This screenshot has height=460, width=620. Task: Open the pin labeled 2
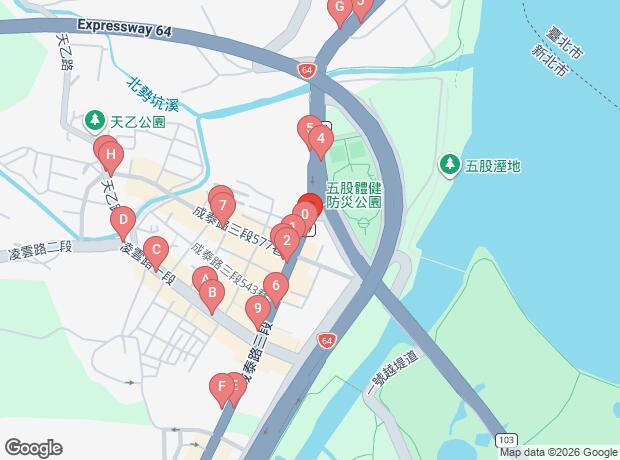pyautogui.click(x=287, y=240)
